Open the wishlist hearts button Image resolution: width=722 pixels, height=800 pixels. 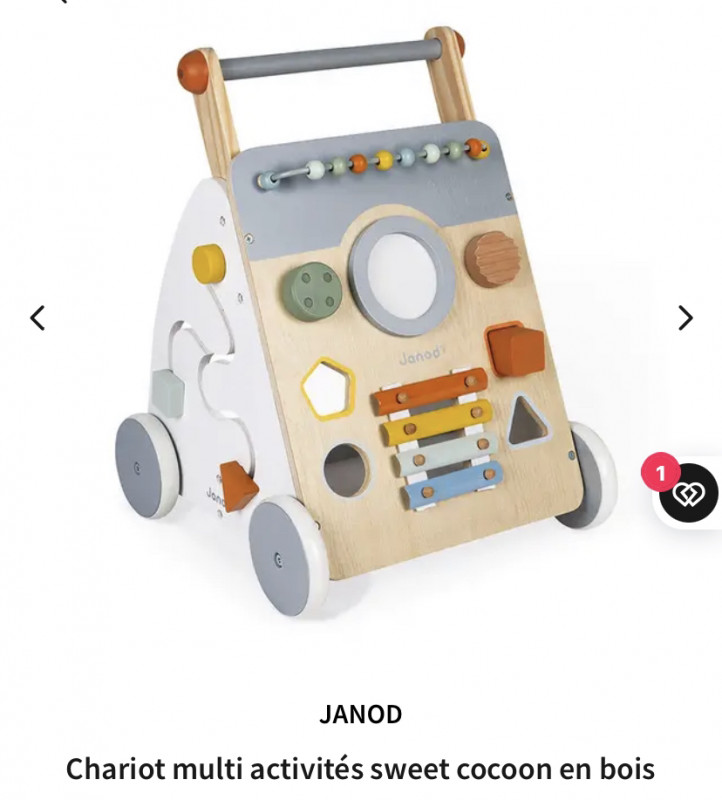point(689,493)
